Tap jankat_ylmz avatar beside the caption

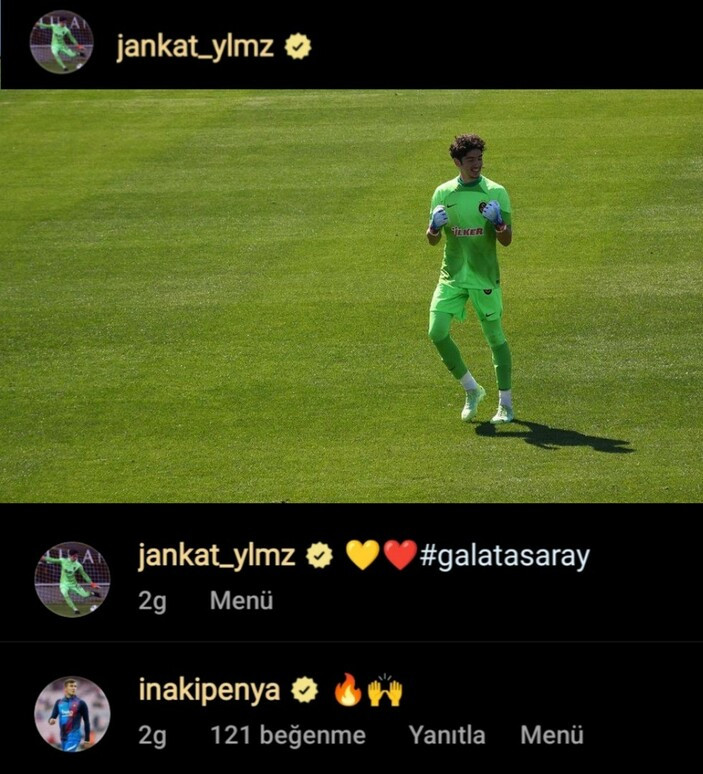point(72,580)
